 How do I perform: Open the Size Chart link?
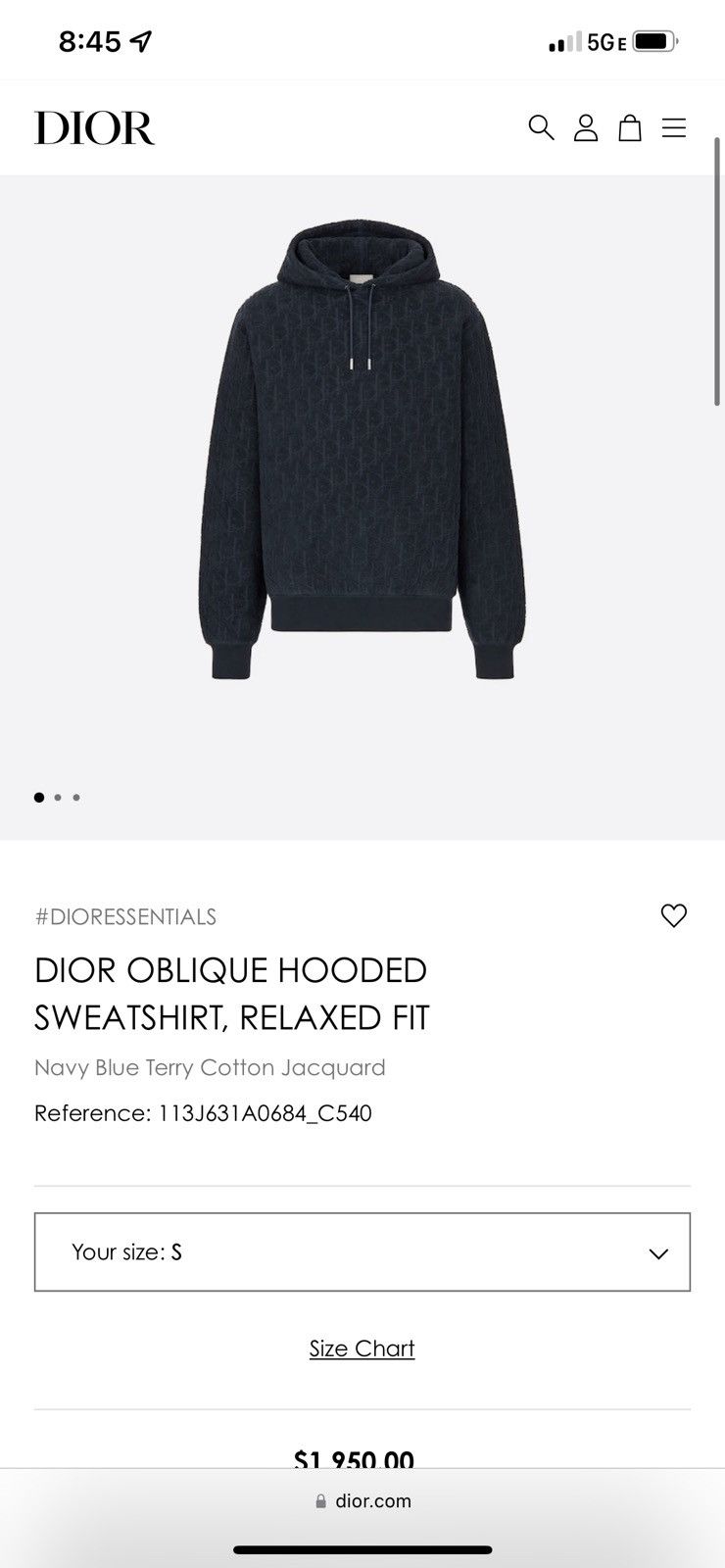[362, 1348]
